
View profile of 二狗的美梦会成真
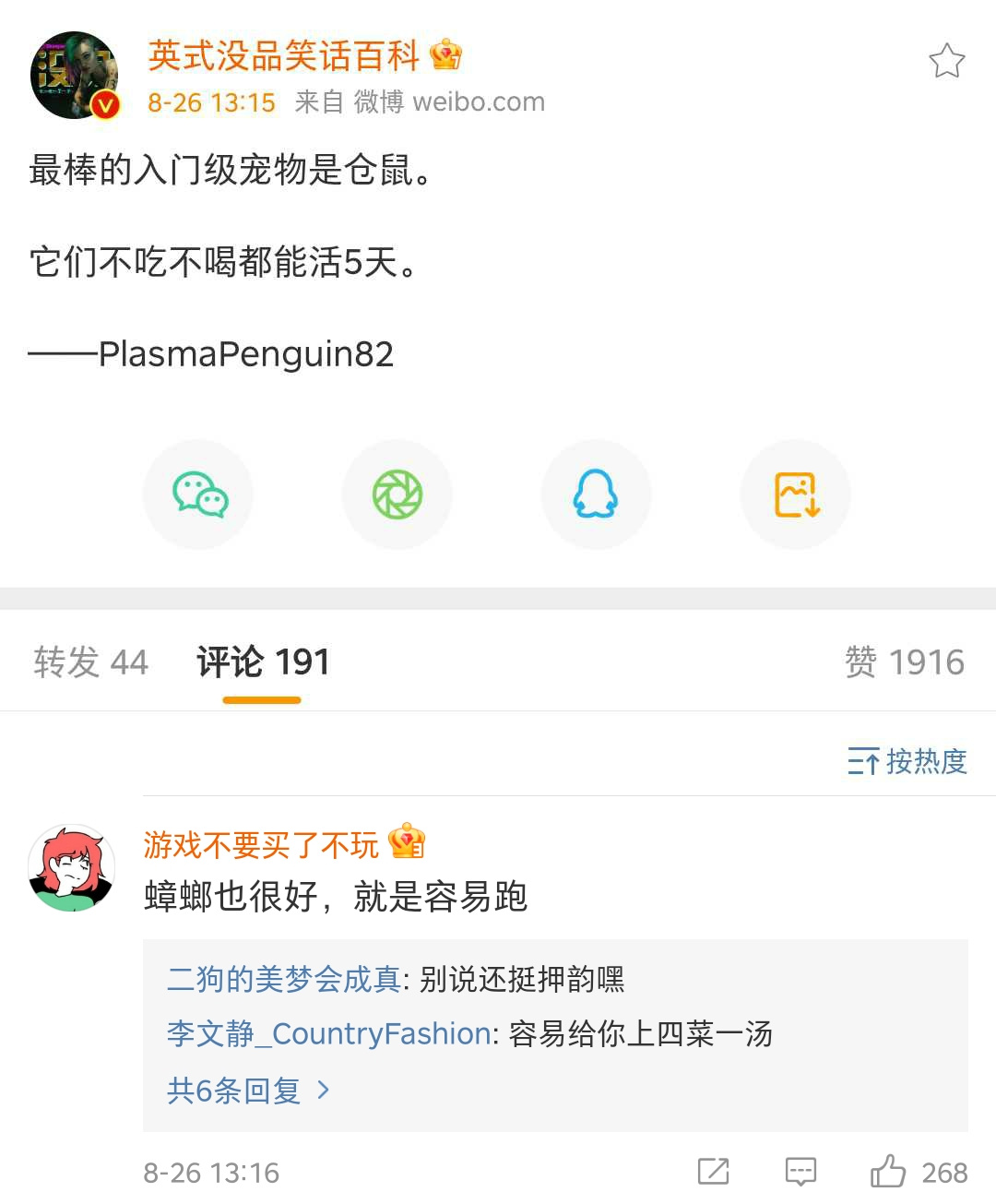pyautogui.click(x=283, y=979)
